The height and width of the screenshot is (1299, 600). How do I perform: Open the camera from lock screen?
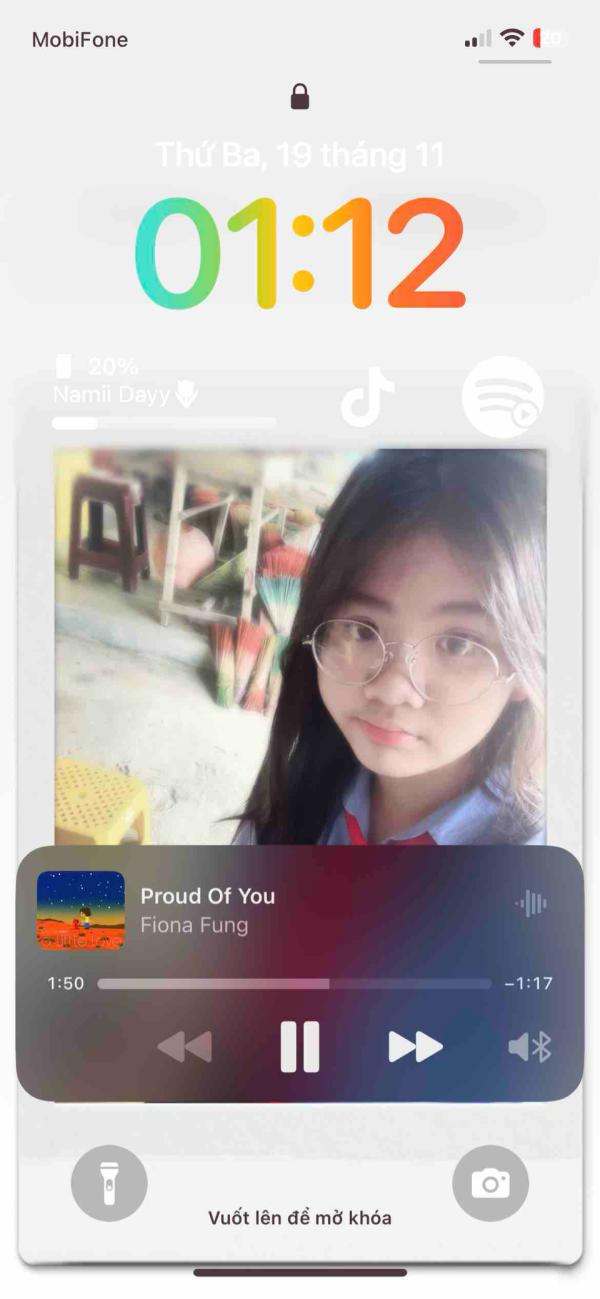pyautogui.click(x=490, y=1184)
